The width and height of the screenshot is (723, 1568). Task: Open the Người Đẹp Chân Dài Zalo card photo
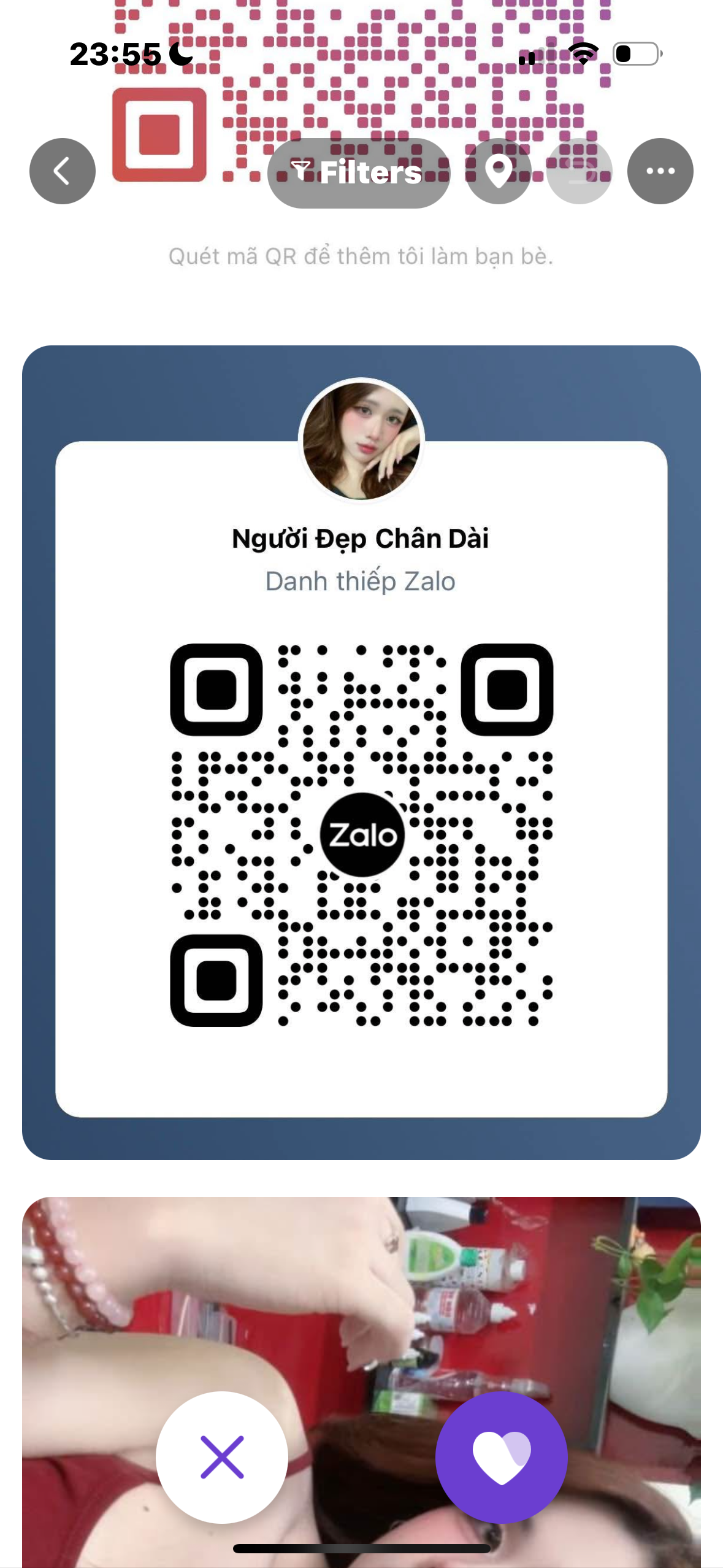tap(361, 752)
